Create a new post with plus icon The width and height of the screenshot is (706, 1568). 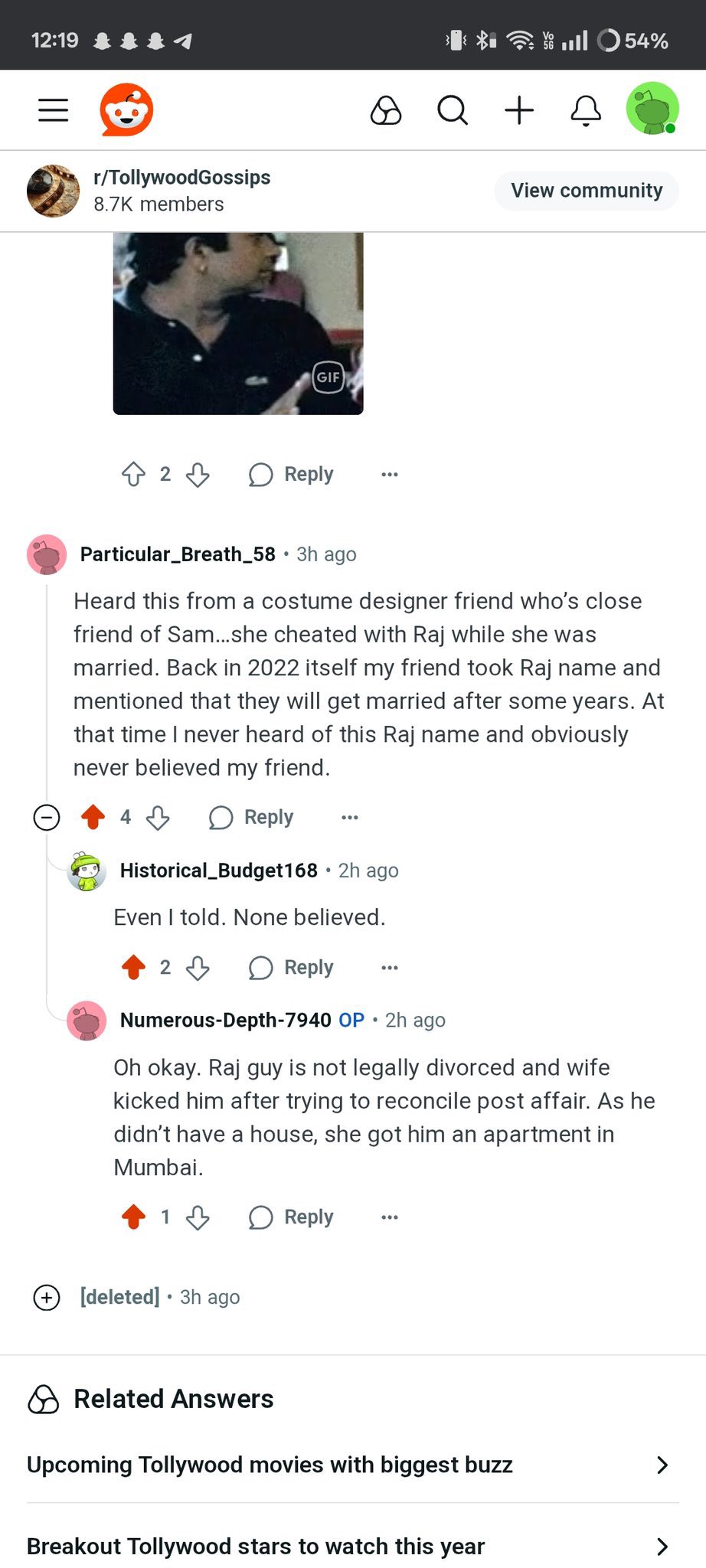(519, 110)
